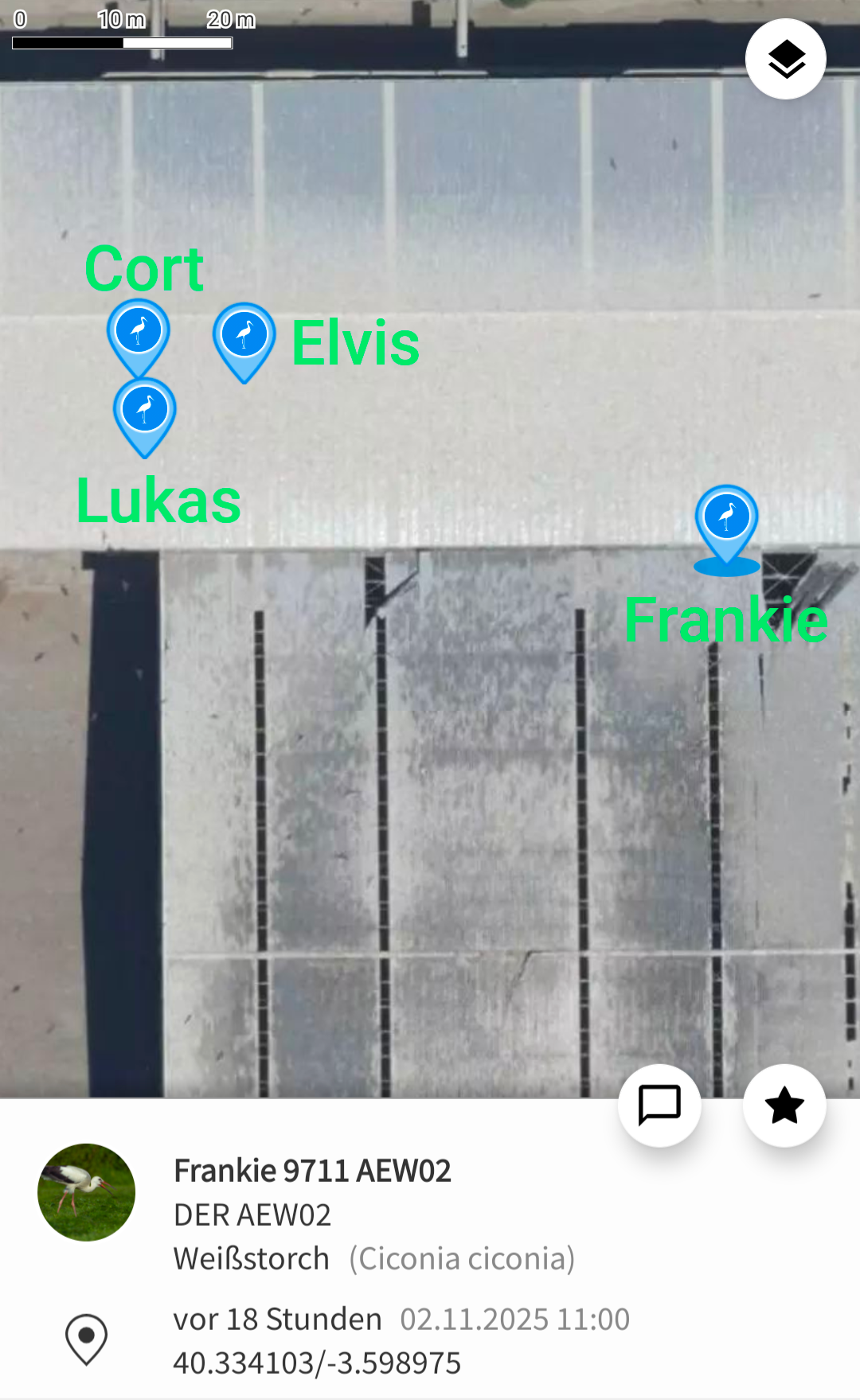Open the map layers selector
This screenshot has height=1400, width=860.
tap(785, 59)
